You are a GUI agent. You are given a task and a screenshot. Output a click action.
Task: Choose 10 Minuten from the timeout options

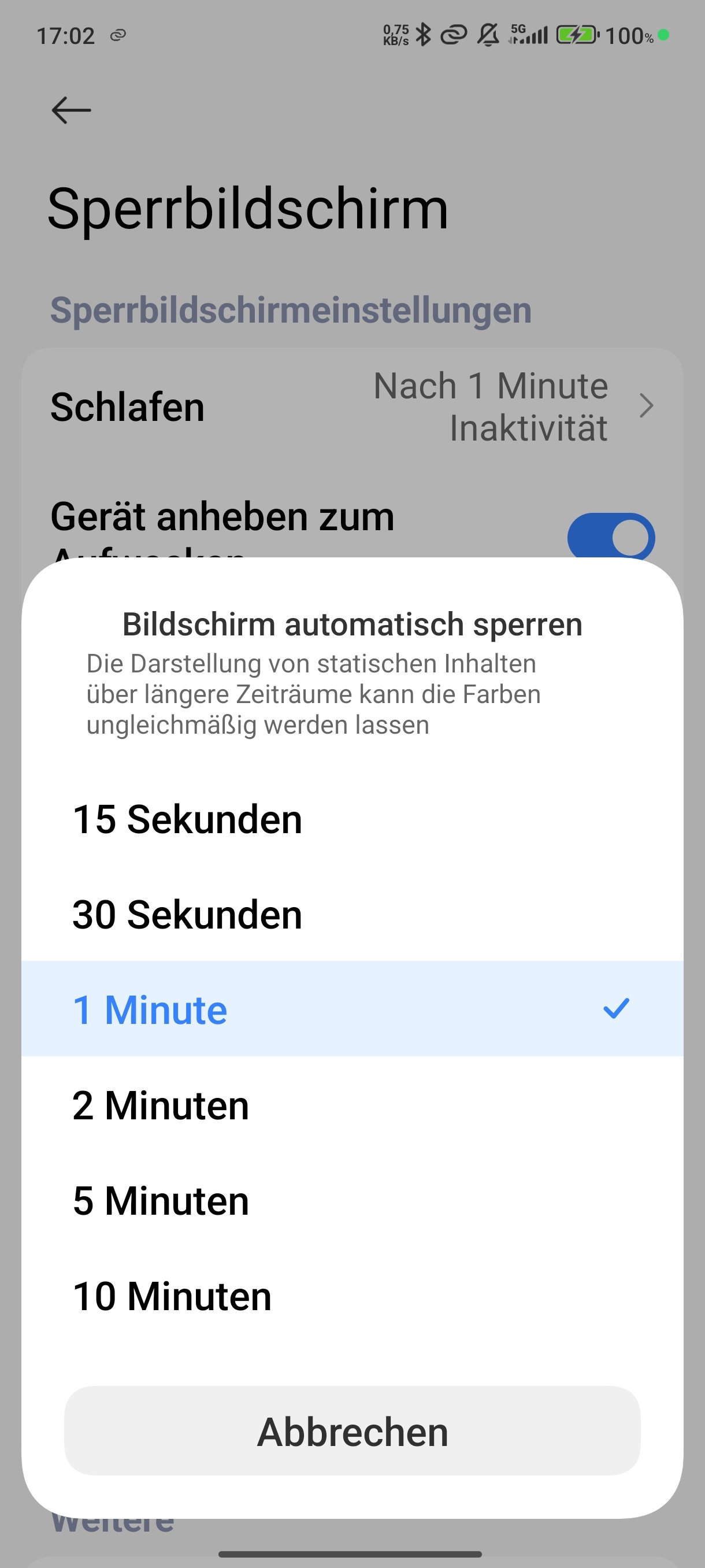click(171, 1294)
